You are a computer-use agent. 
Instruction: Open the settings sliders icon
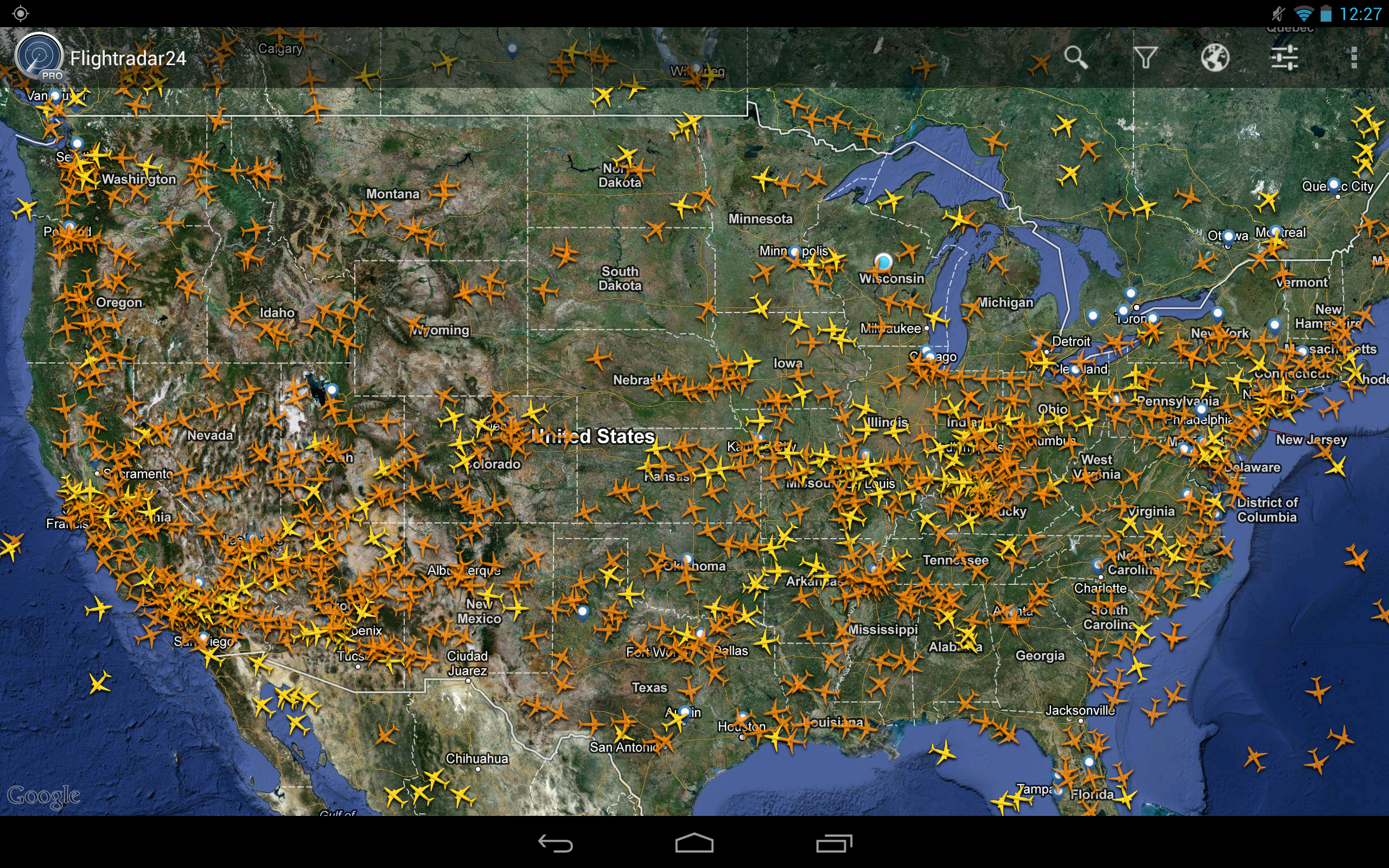(x=1284, y=58)
